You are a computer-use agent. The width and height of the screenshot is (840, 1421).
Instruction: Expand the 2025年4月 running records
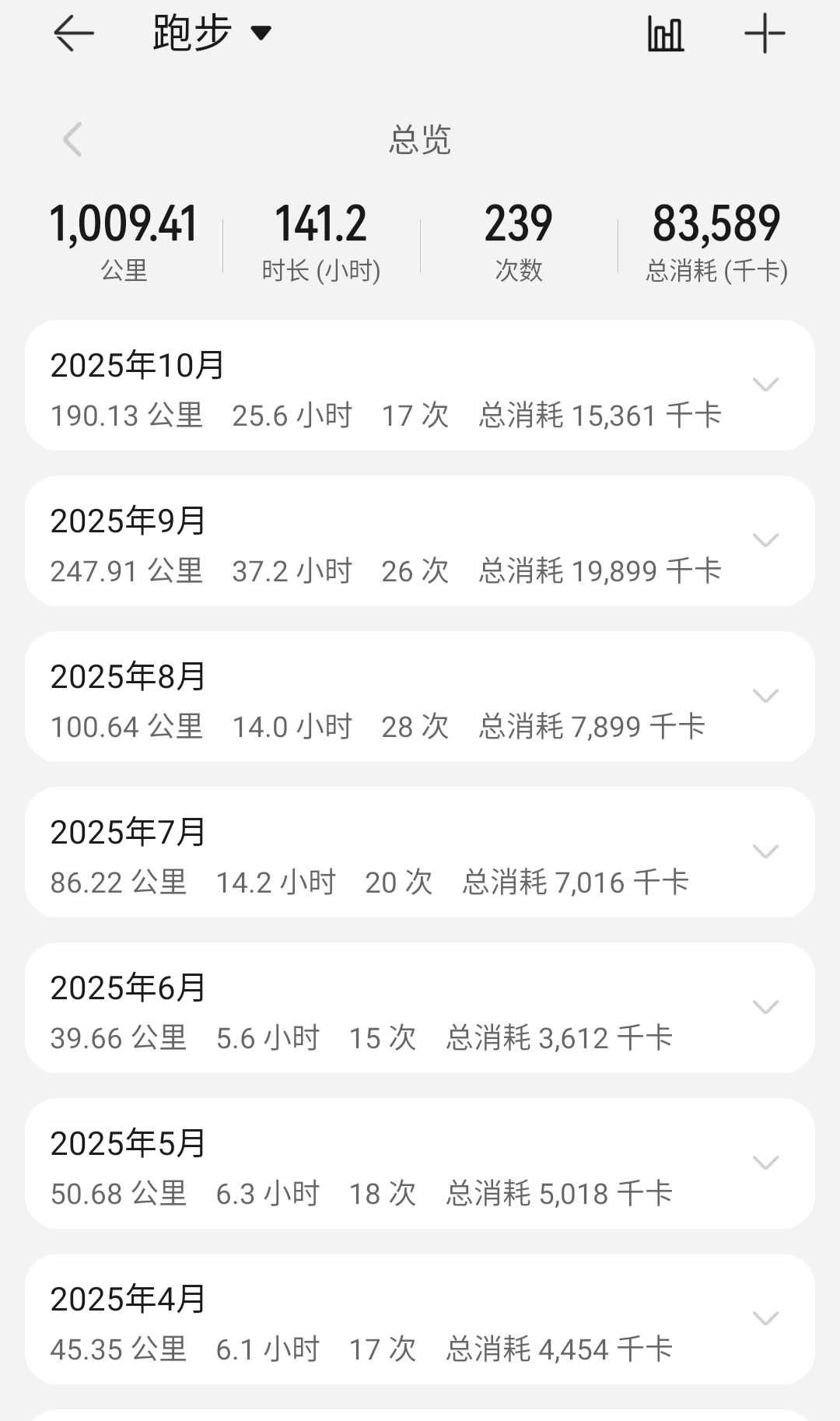(x=765, y=1318)
